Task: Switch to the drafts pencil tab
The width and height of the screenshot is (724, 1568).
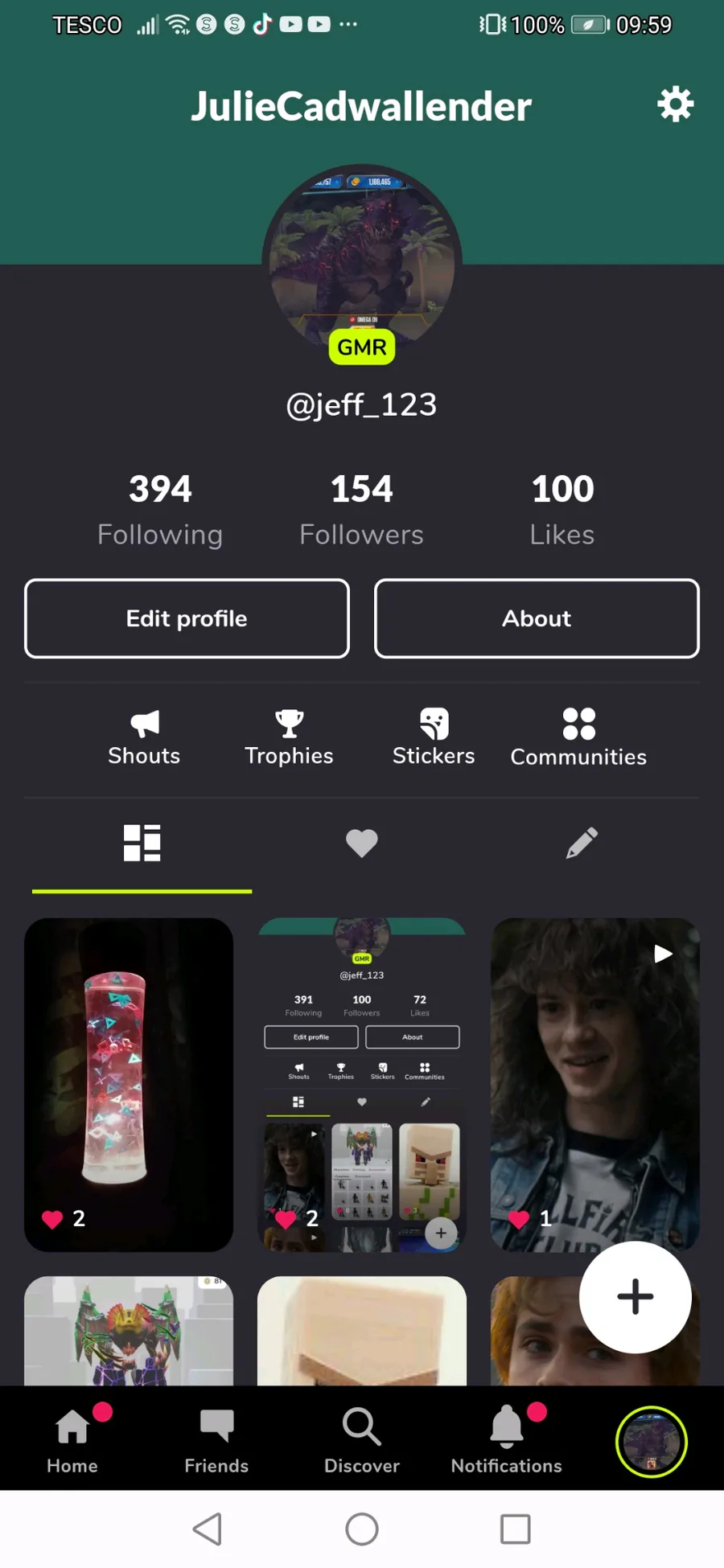Action: [x=582, y=843]
